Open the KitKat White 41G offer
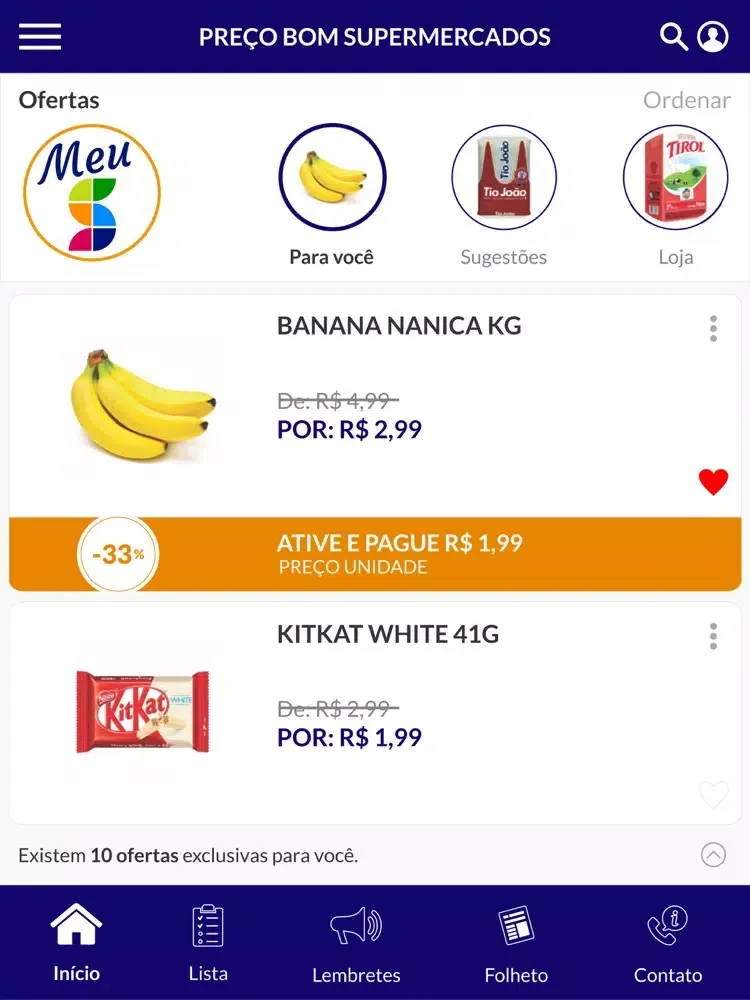 (x=387, y=634)
